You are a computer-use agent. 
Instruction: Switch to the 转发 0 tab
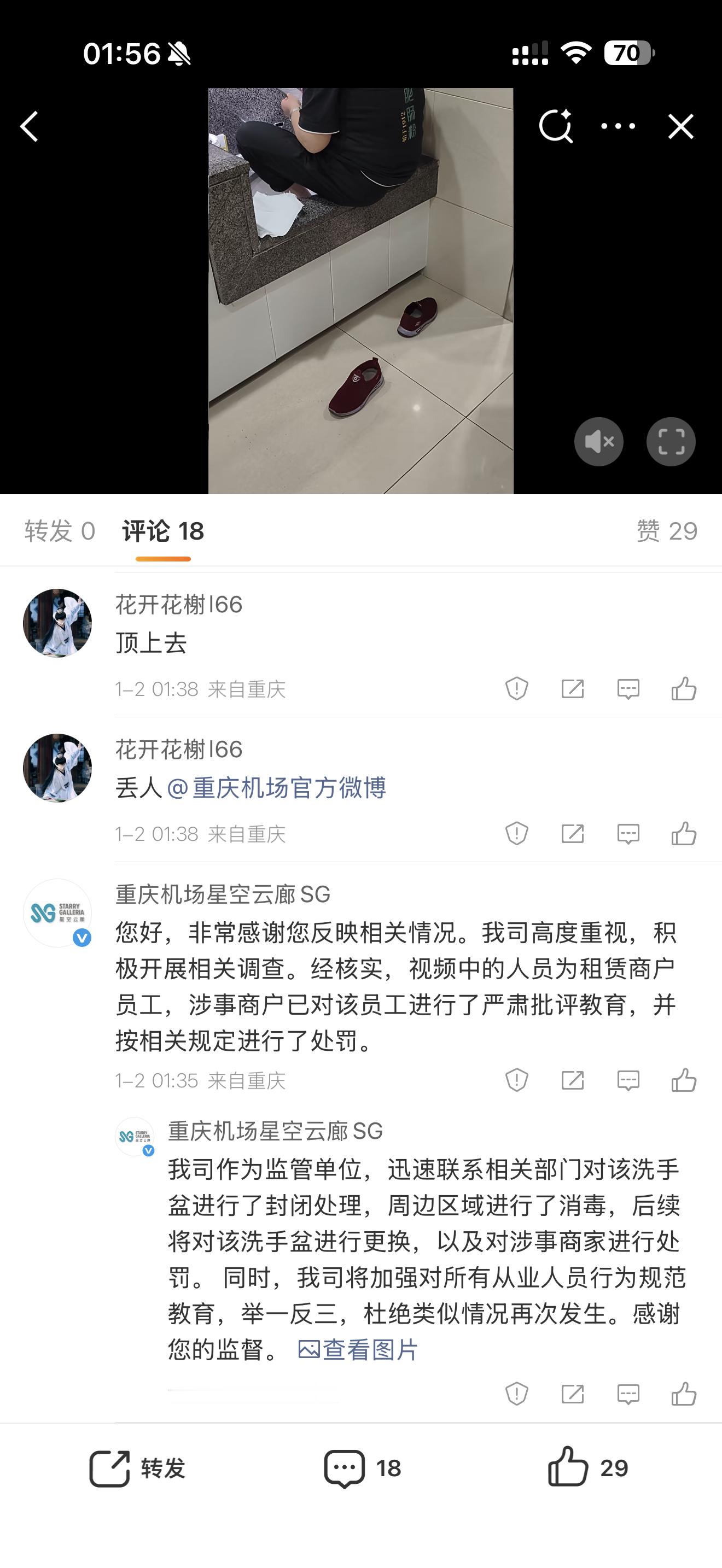(59, 531)
